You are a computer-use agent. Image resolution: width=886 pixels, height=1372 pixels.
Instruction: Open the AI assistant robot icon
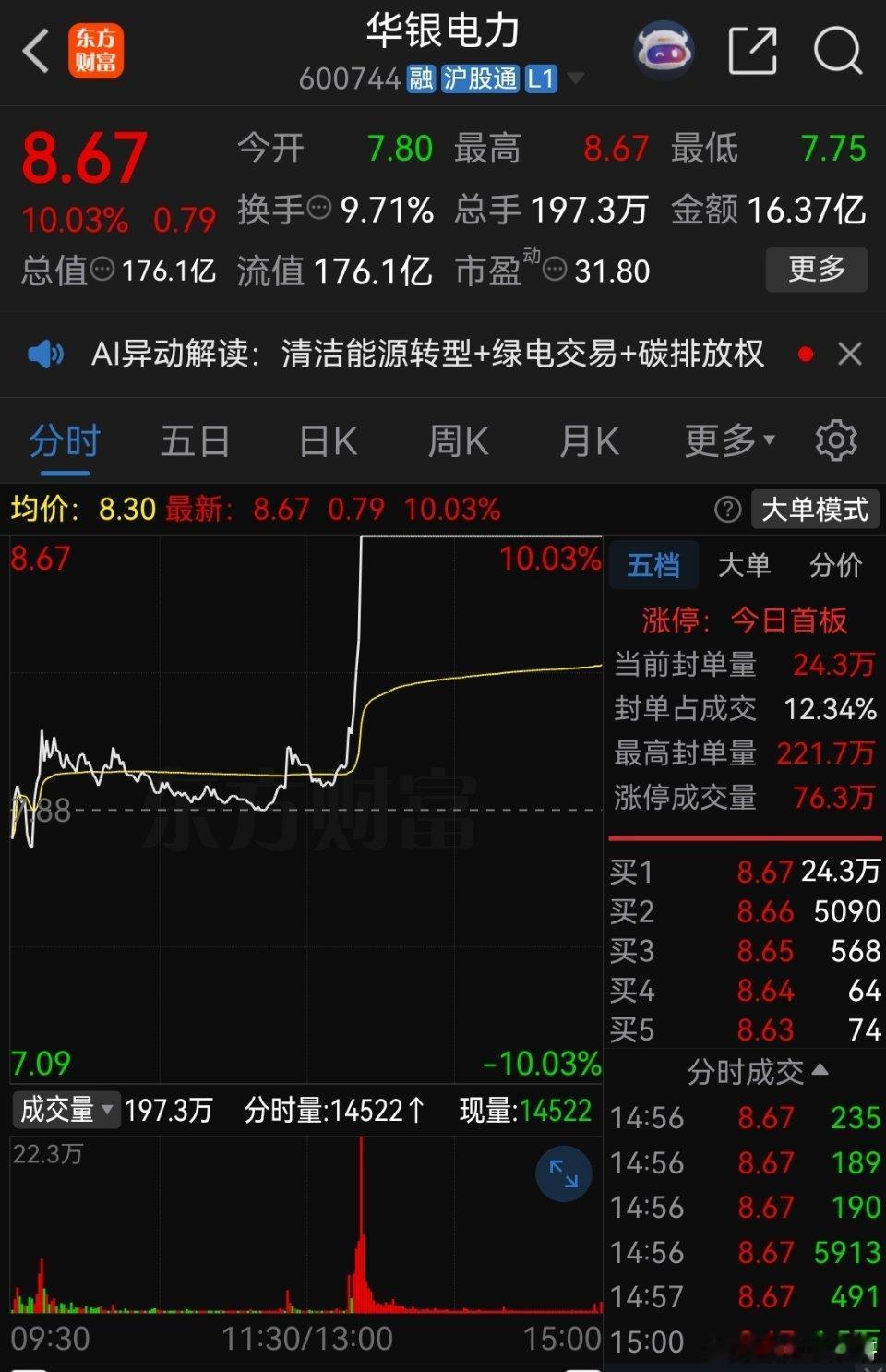[664, 51]
